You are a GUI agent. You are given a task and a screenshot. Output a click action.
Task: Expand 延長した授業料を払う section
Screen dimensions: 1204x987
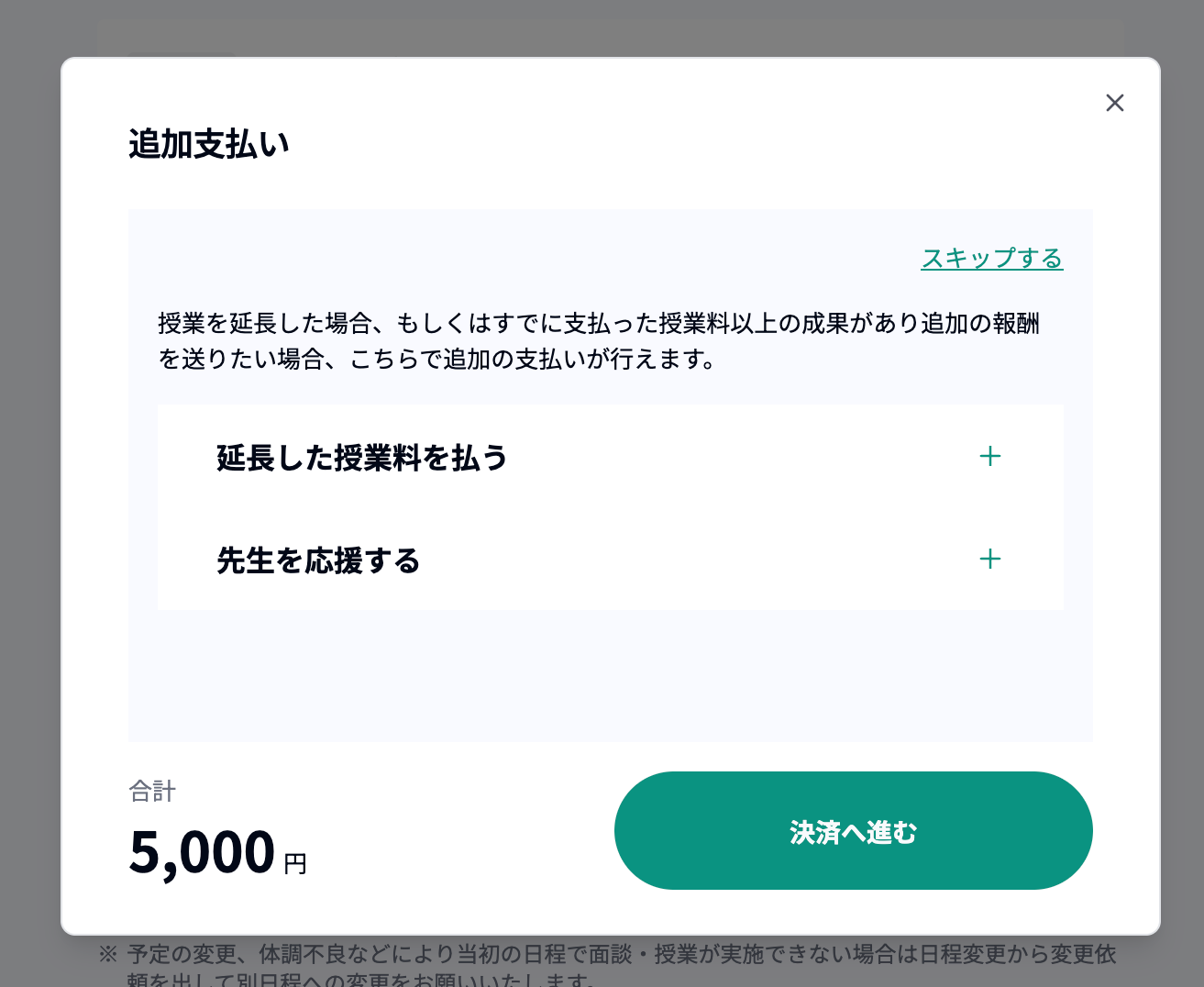(989, 456)
